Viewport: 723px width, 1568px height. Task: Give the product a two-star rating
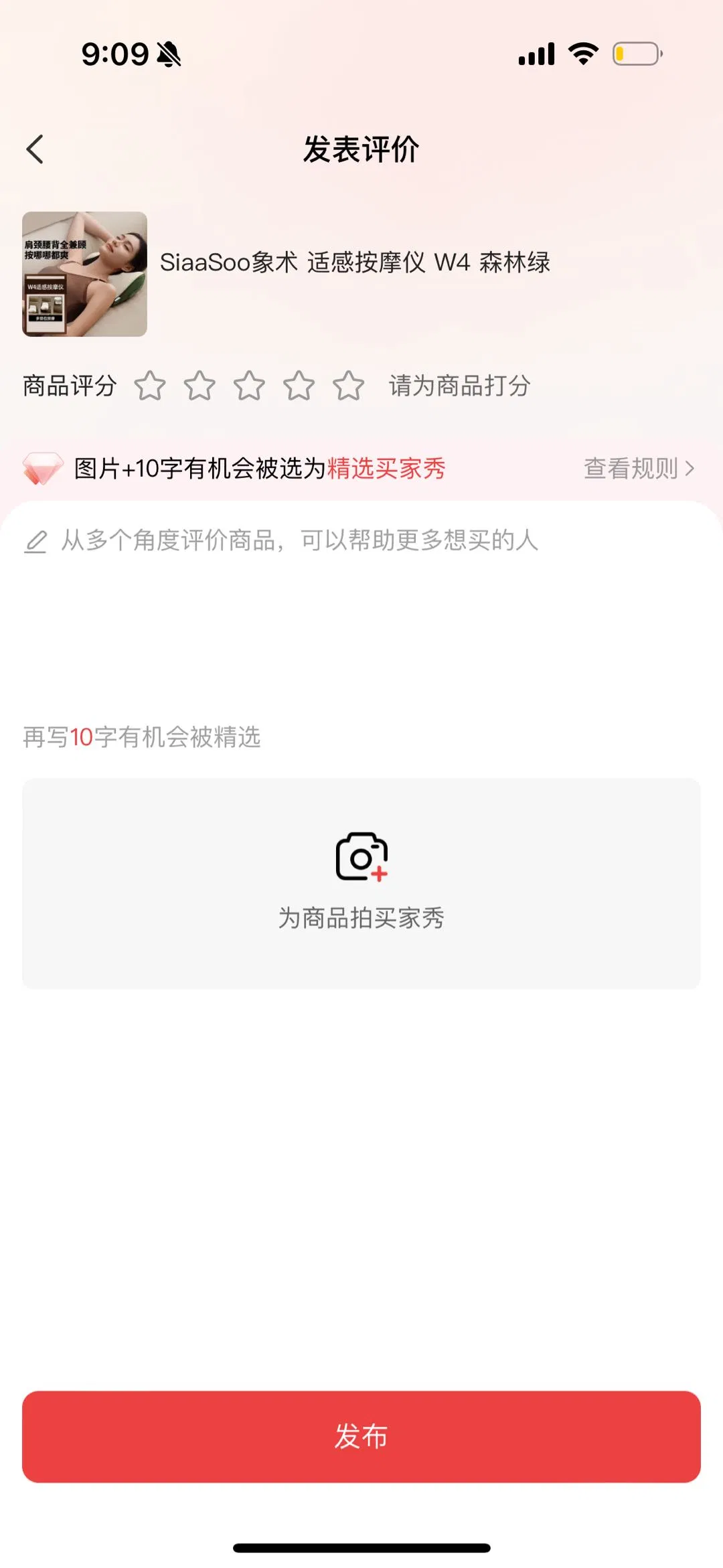(199, 386)
